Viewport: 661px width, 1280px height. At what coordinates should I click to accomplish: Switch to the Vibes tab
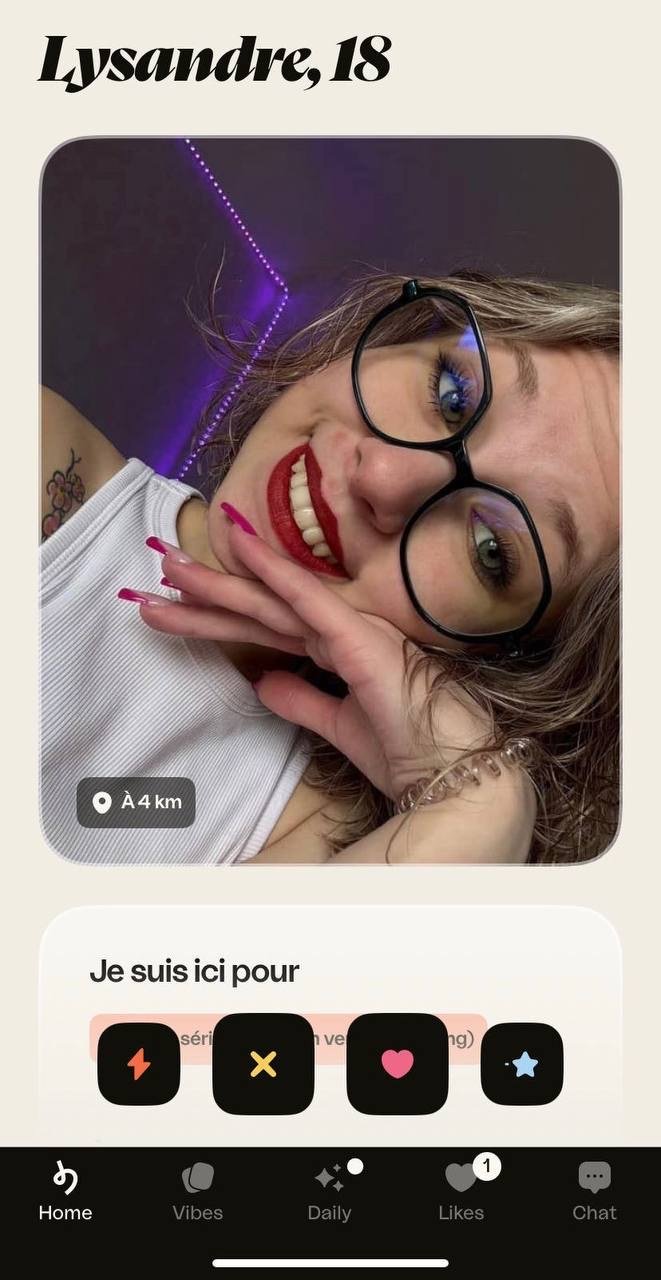tap(197, 1193)
